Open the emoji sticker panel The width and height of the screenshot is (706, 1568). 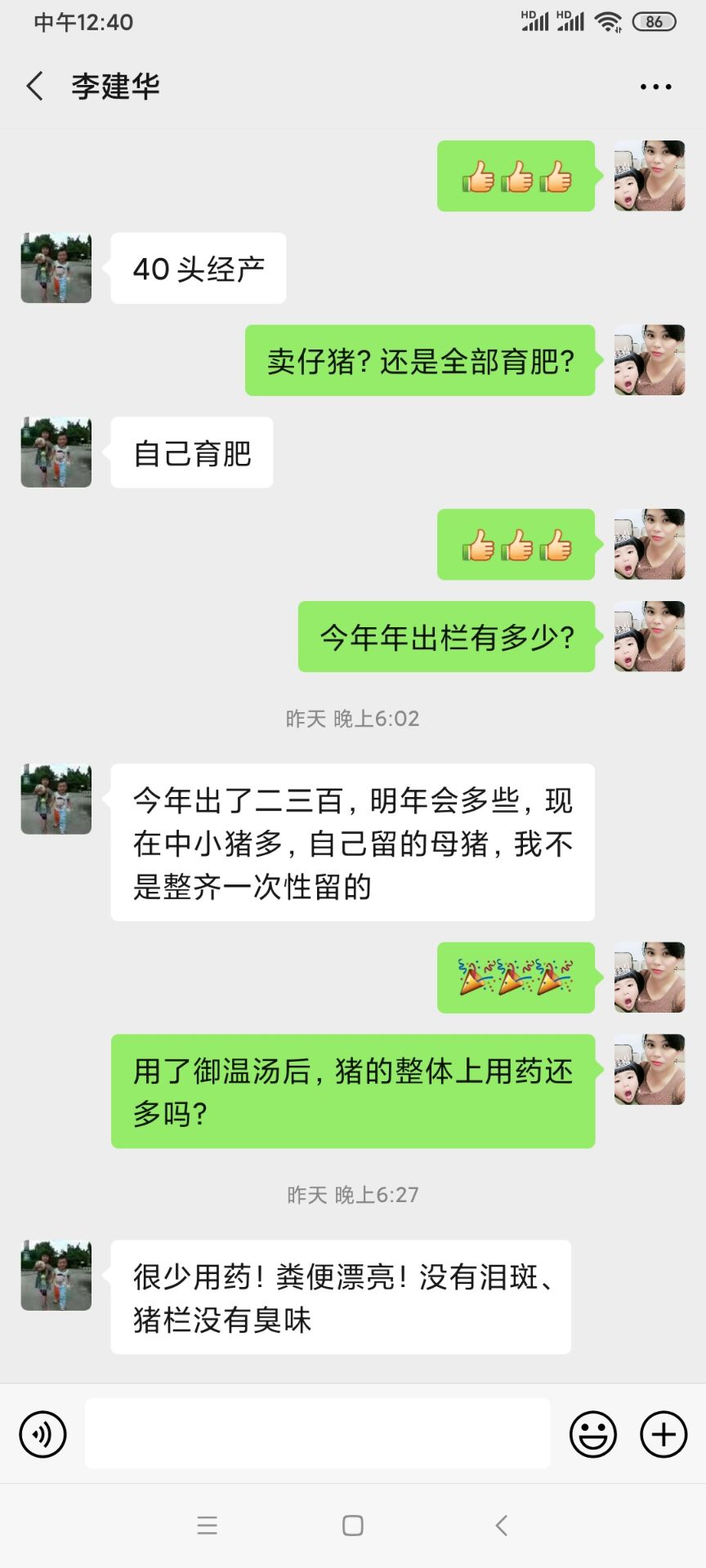click(592, 1434)
